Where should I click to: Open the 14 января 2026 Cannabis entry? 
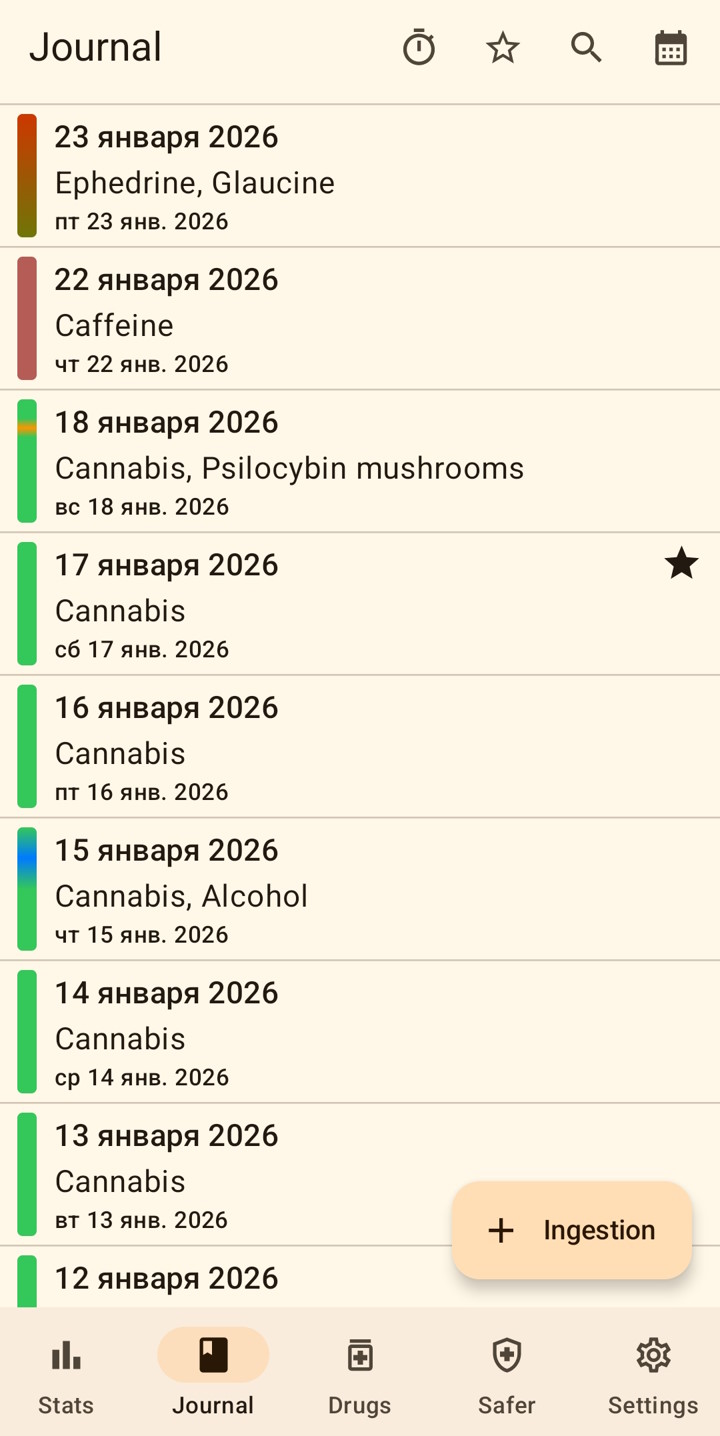click(360, 1033)
